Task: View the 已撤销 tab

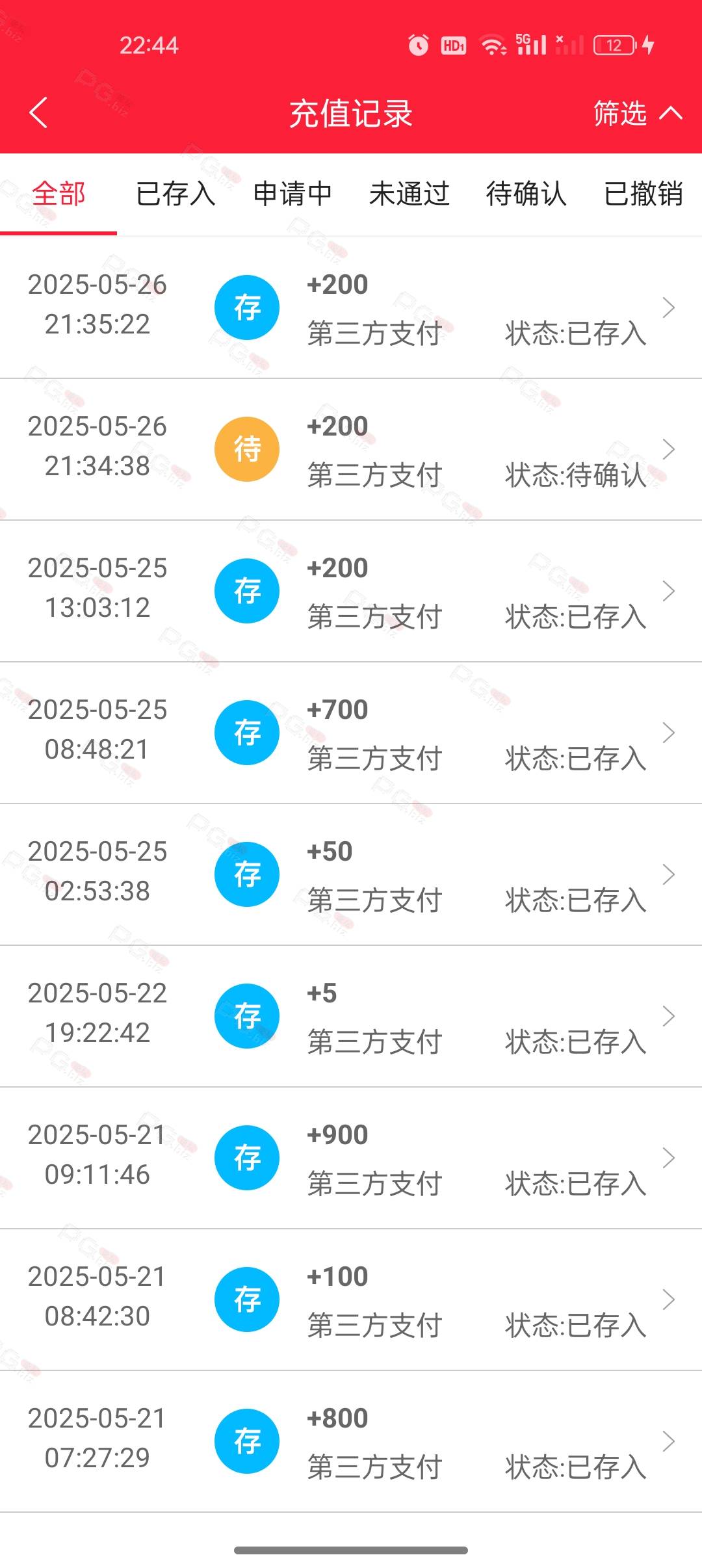Action: (643, 194)
